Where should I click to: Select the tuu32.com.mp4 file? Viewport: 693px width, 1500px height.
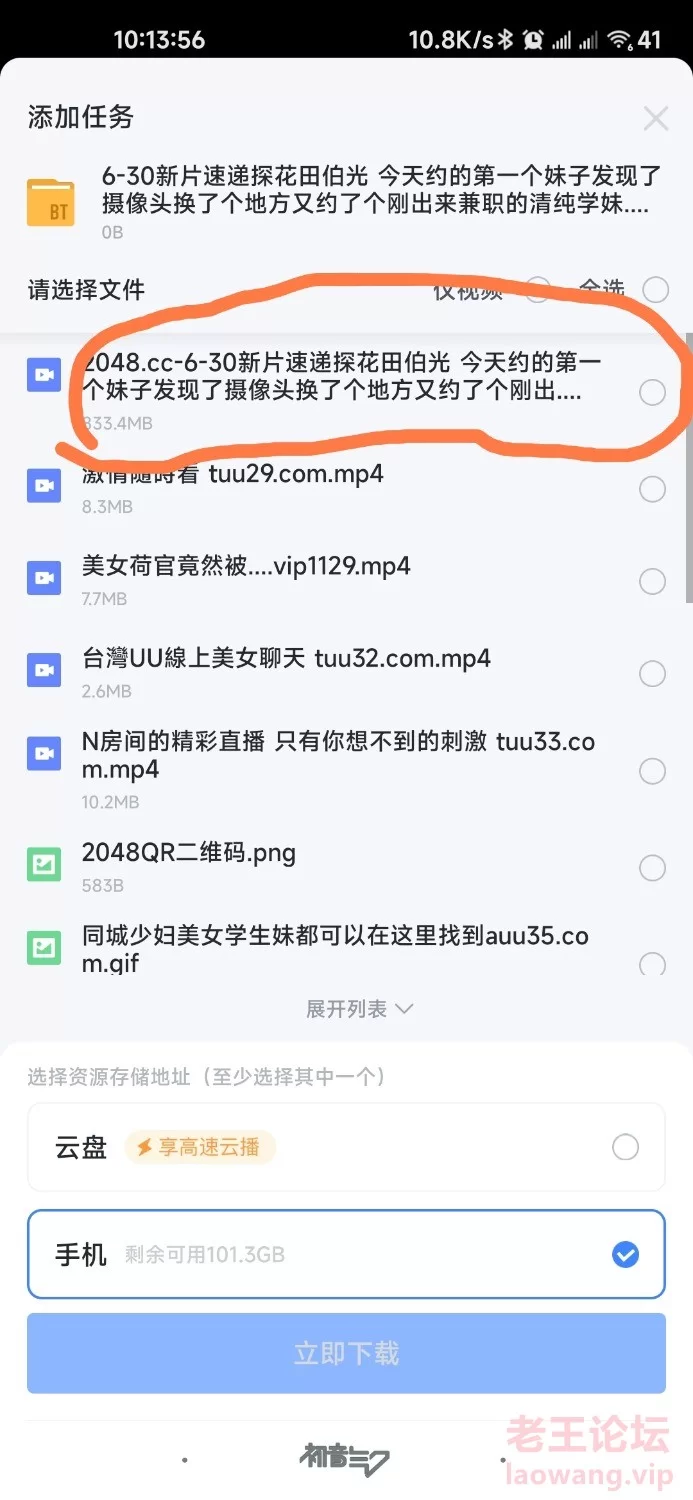click(x=652, y=674)
